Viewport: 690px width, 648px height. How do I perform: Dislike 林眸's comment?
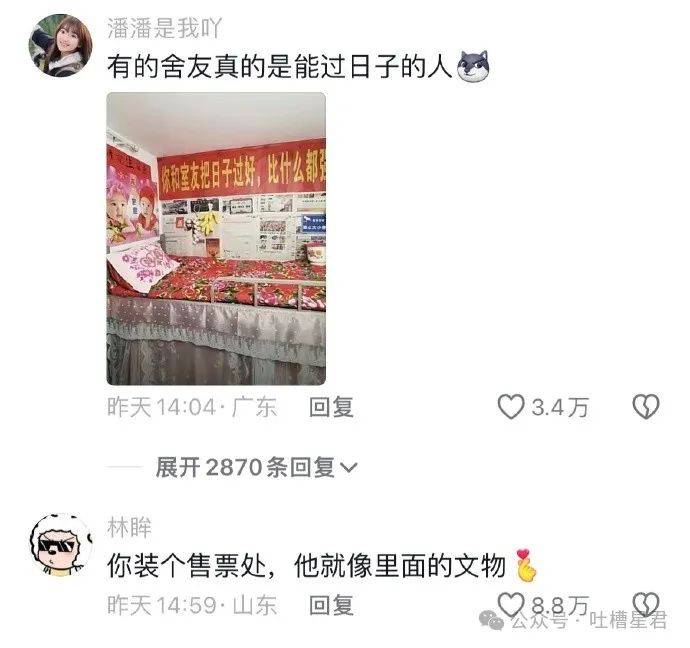point(646,603)
